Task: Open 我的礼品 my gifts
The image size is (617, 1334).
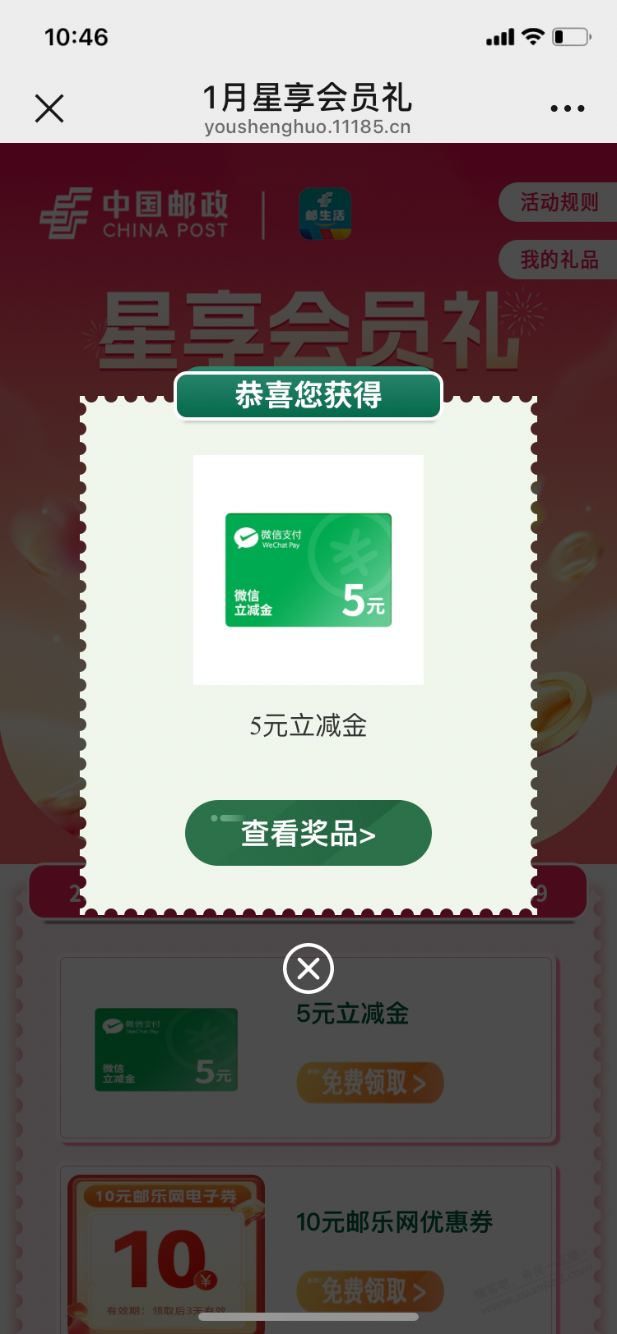Action: [558, 260]
